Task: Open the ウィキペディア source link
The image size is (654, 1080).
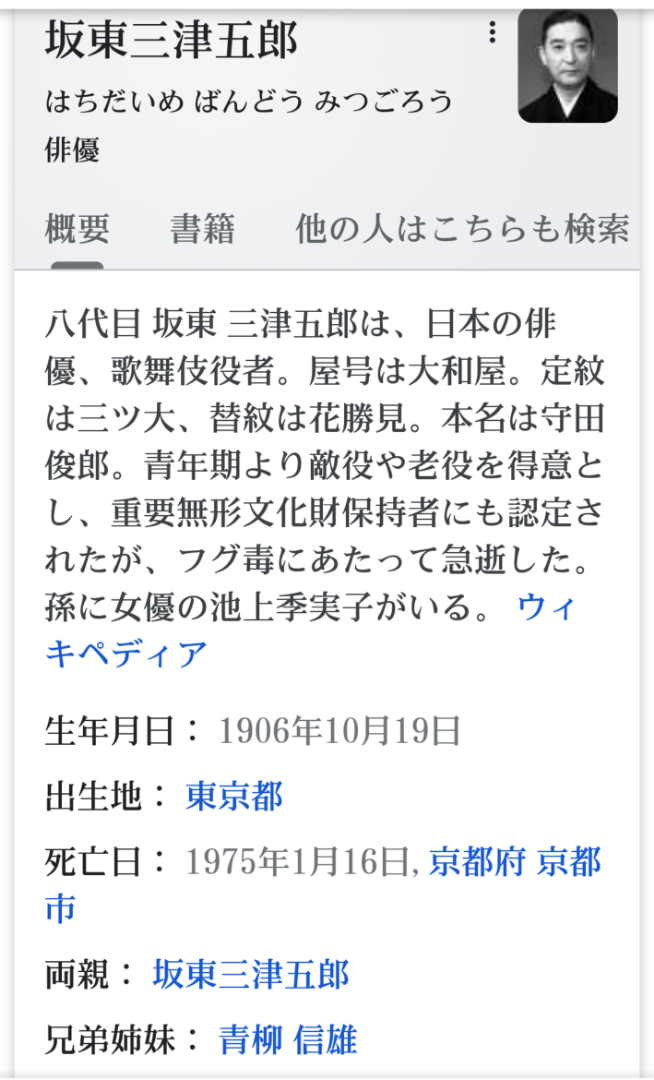Action: pyautogui.click(x=126, y=653)
